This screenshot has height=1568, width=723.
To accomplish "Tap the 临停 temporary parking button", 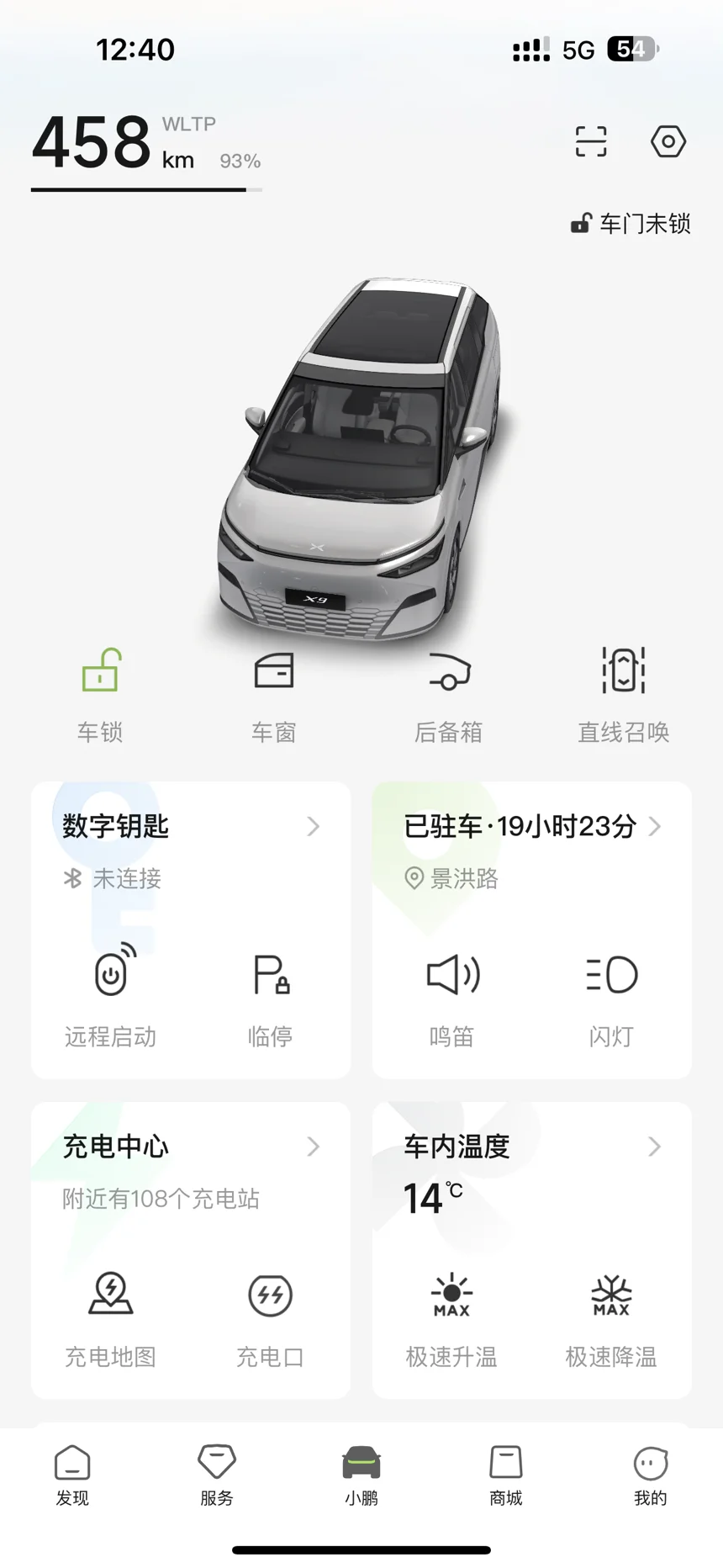I will pos(270,999).
